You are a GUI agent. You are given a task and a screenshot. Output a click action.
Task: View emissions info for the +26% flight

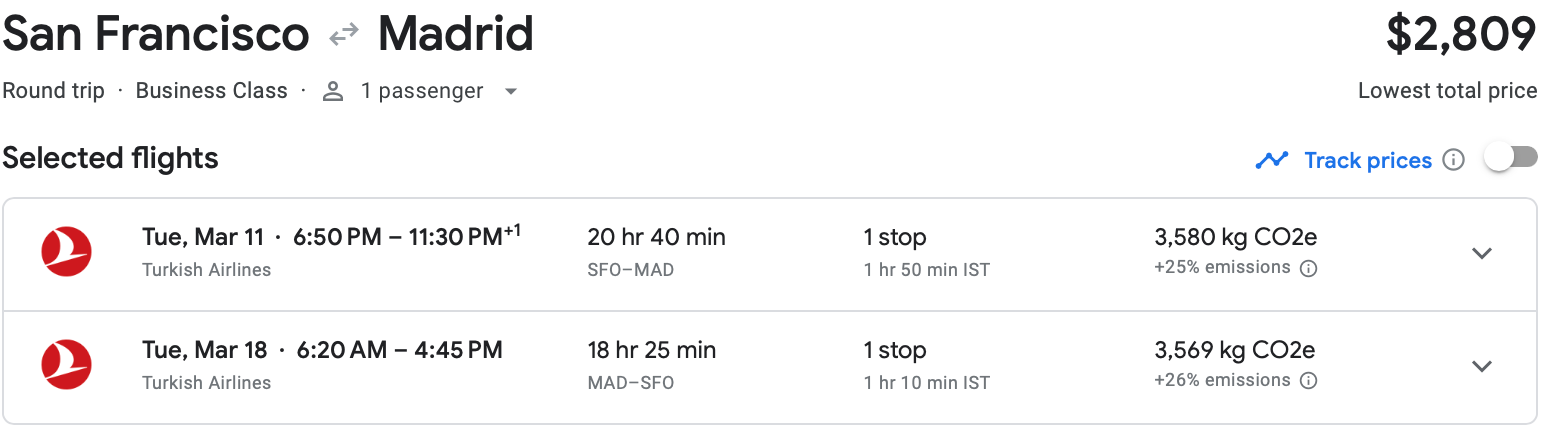pyautogui.click(x=1308, y=381)
